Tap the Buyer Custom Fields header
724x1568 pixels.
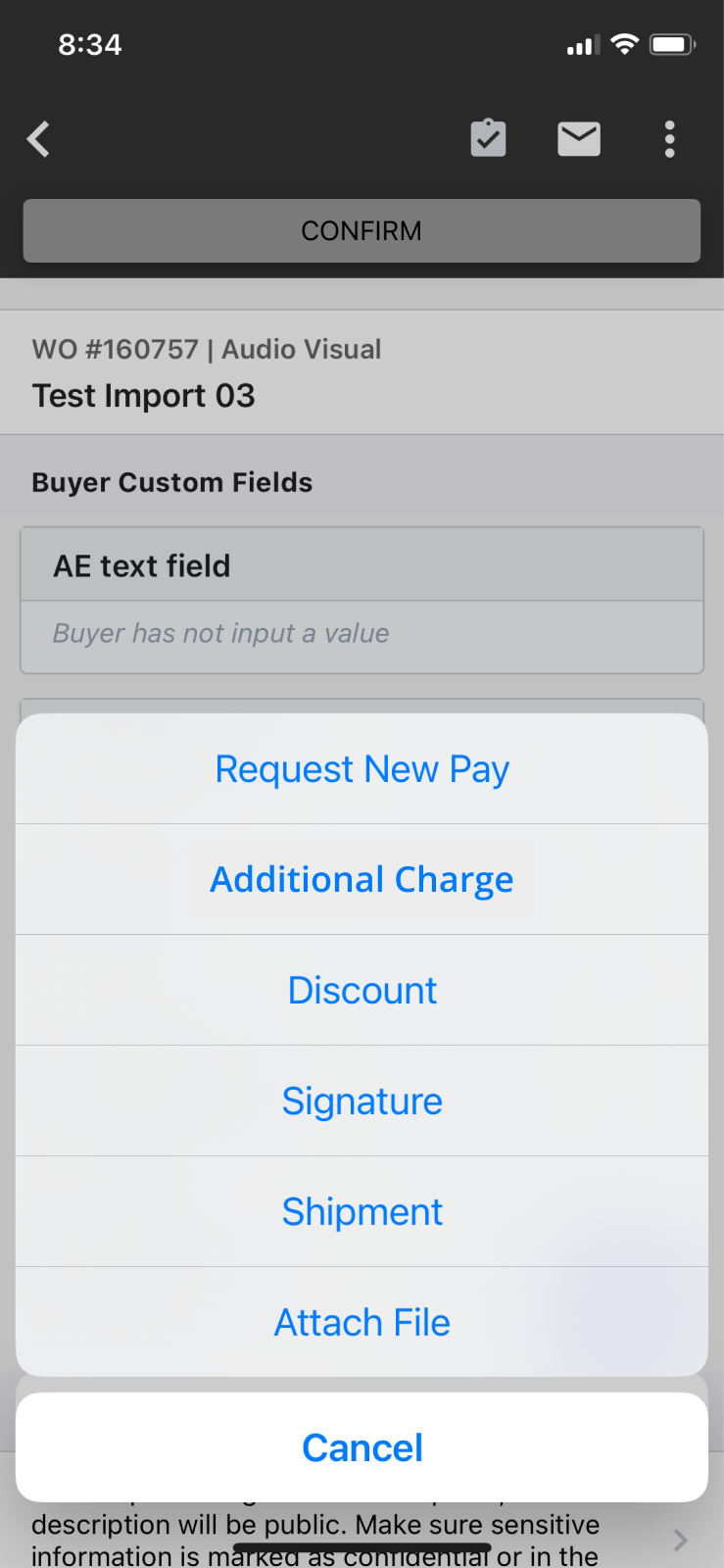171,482
